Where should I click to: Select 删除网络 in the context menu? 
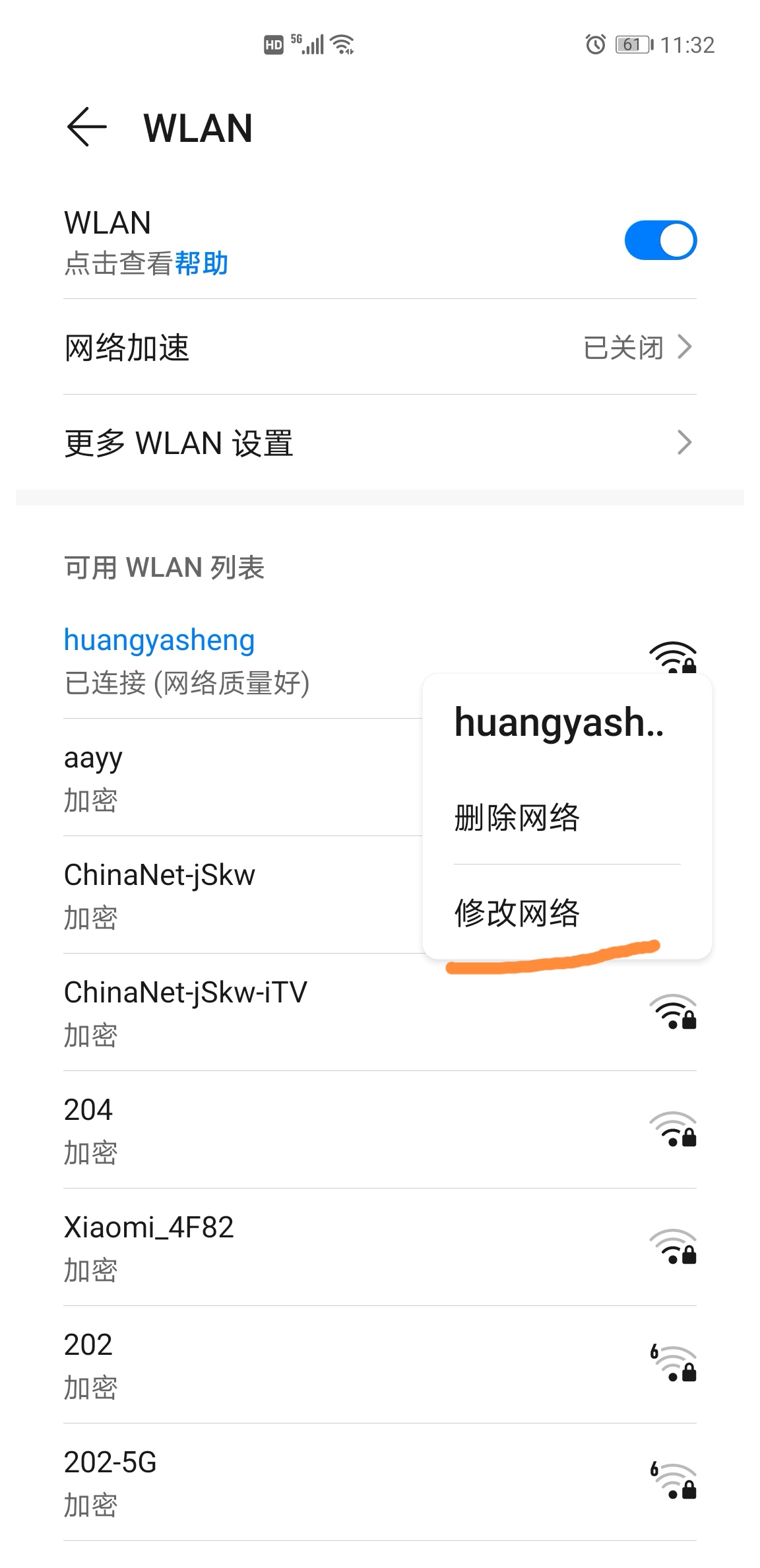point(517,817)
